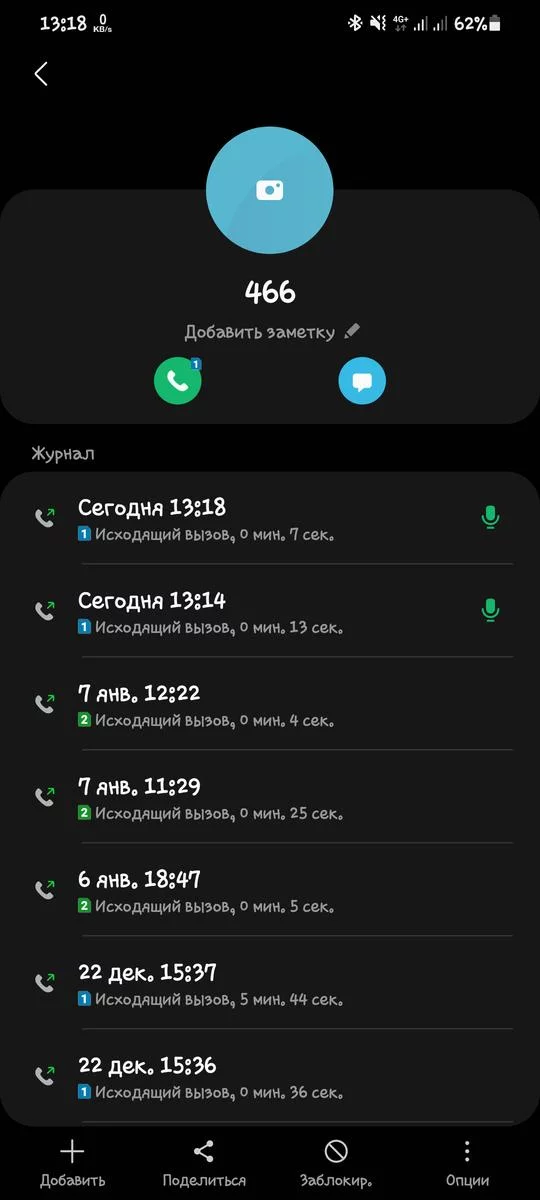Play recording of the Сегодня 13:18 call
Screen dimensions: 540x1200
489,518
